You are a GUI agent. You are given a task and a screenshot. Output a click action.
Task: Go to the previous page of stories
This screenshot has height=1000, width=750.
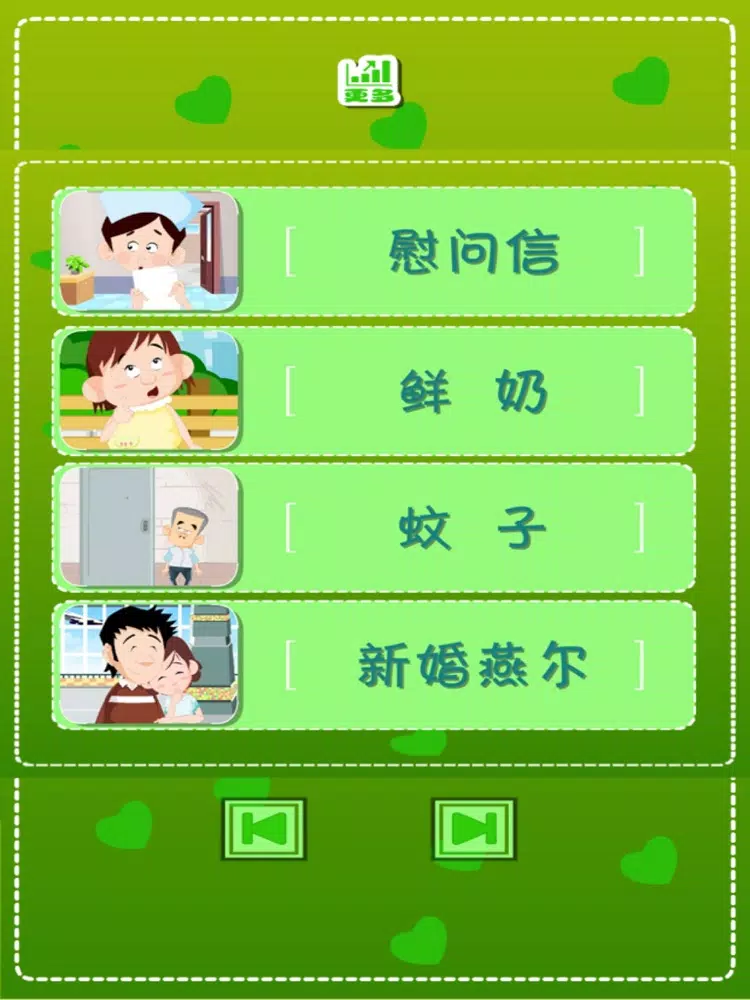pyautogui.click(x=264, y=829)
